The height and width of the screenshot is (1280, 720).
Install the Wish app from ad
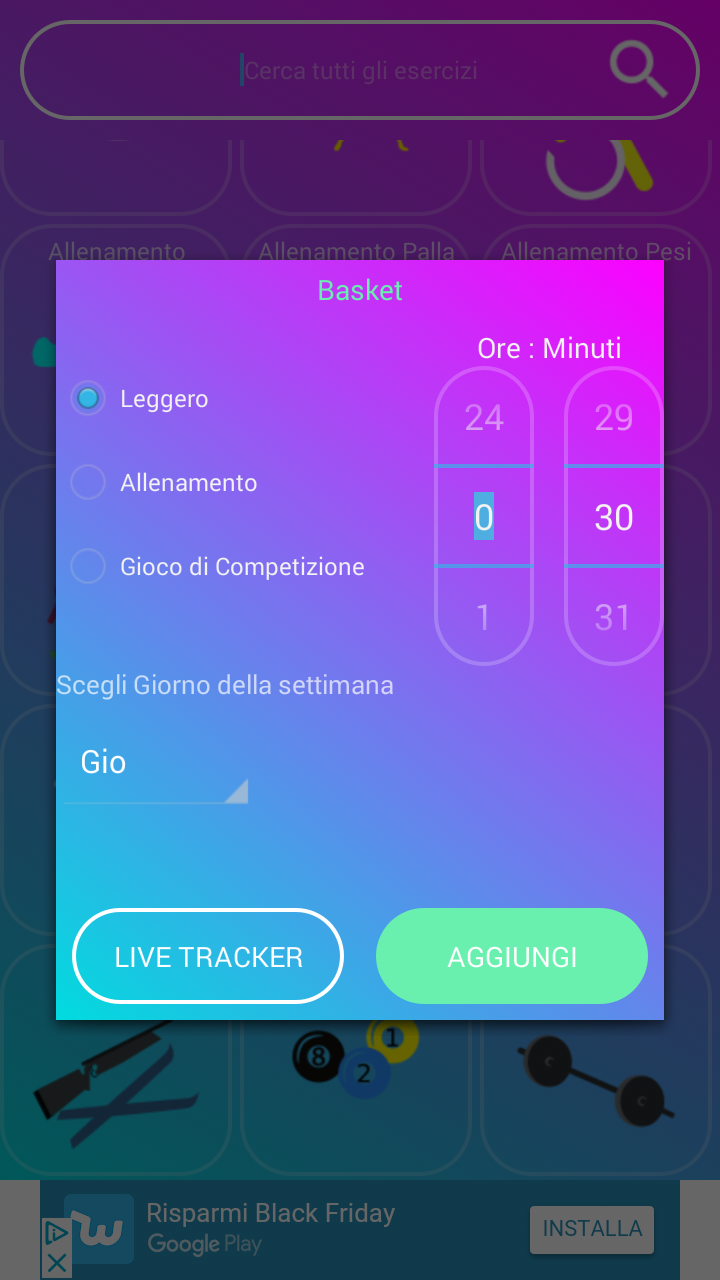tap(592, 1229)
